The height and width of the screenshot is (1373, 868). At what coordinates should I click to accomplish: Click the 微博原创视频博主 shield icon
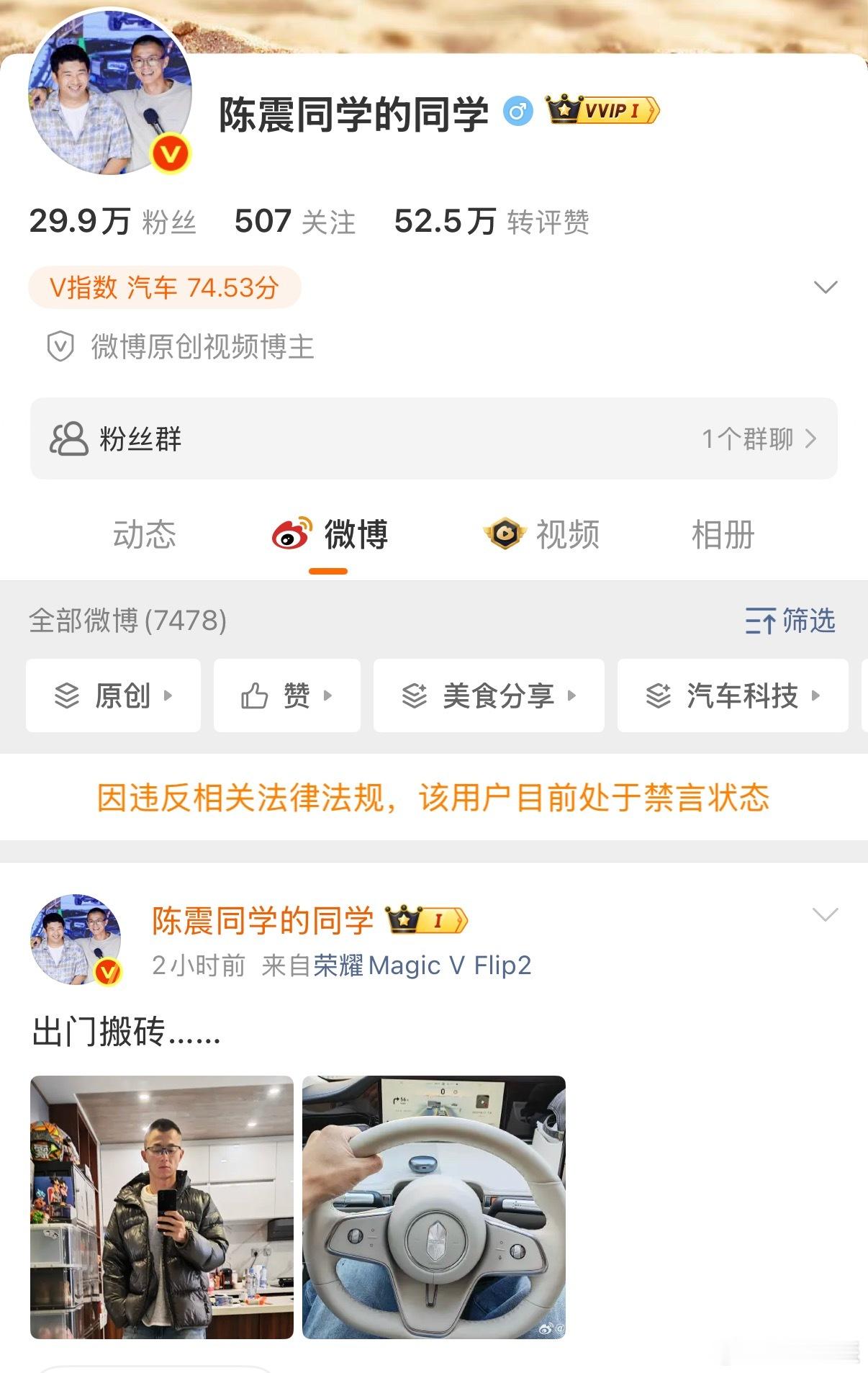click(60, 347)
